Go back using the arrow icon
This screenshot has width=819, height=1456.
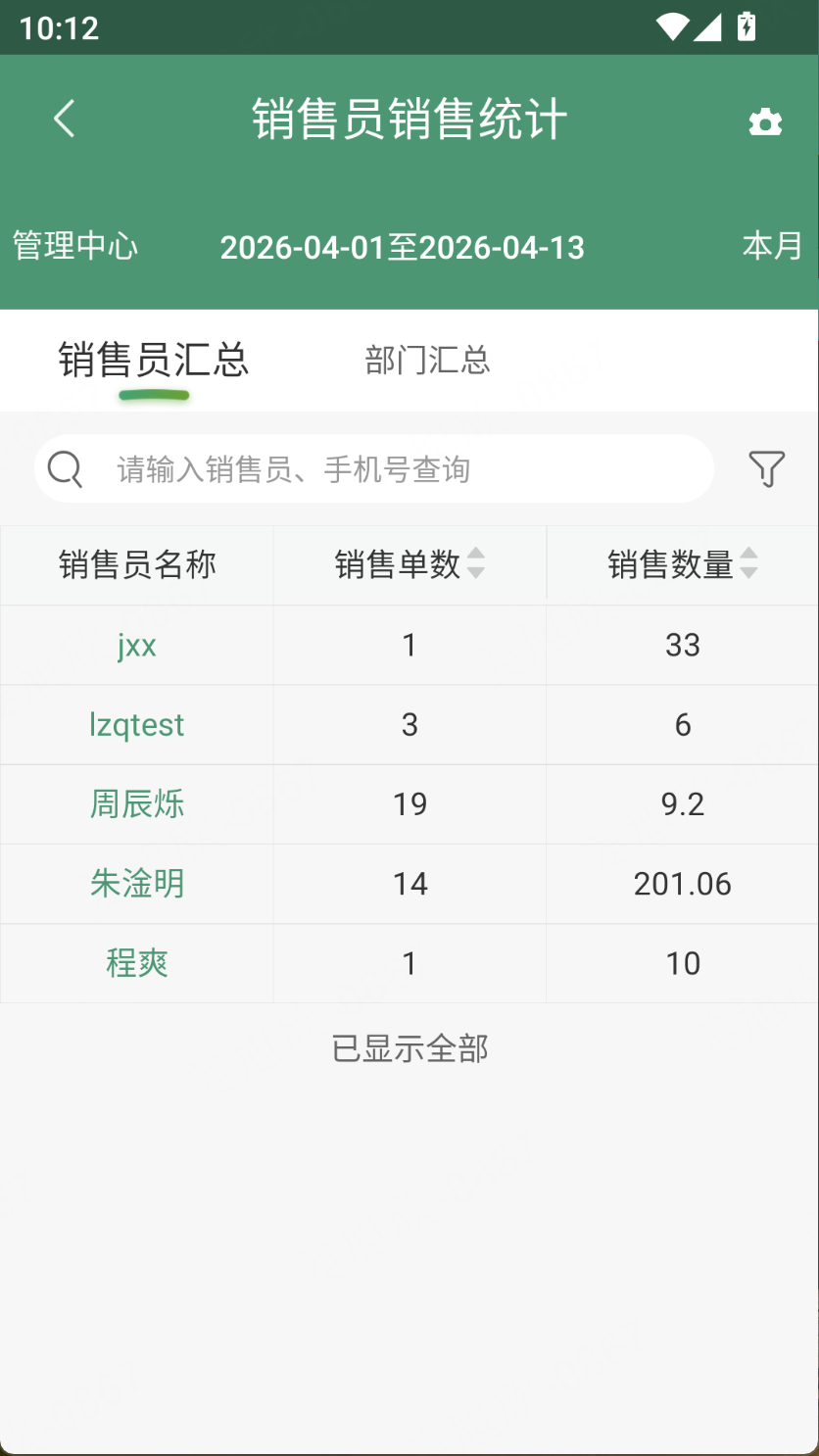click(x=65, y=120)
